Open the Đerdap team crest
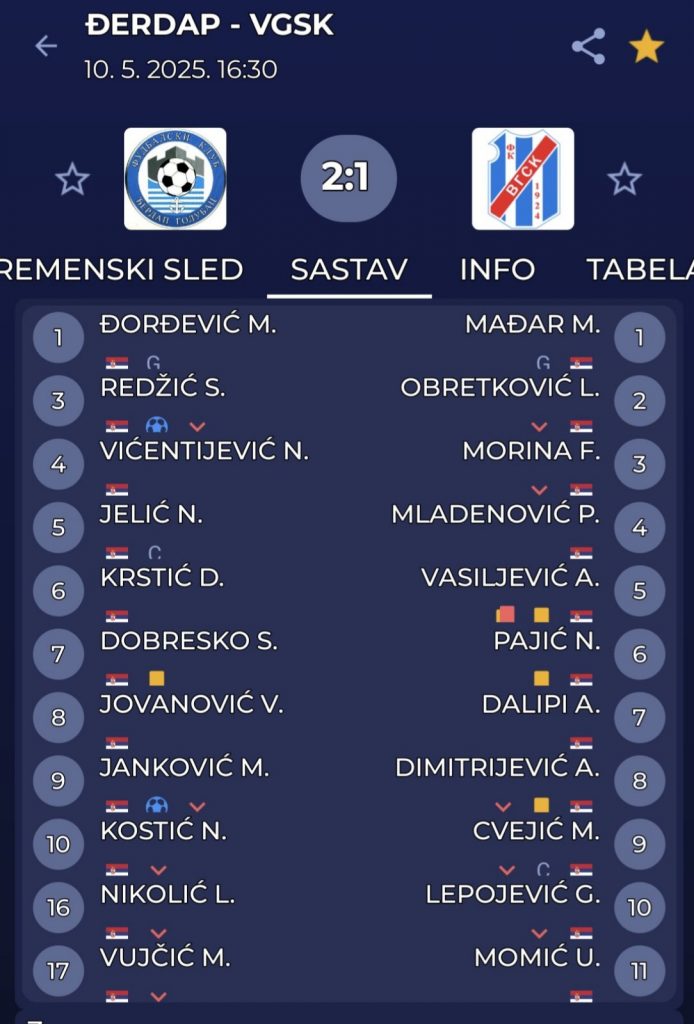694x1024 pixels. tap(175, 179)
